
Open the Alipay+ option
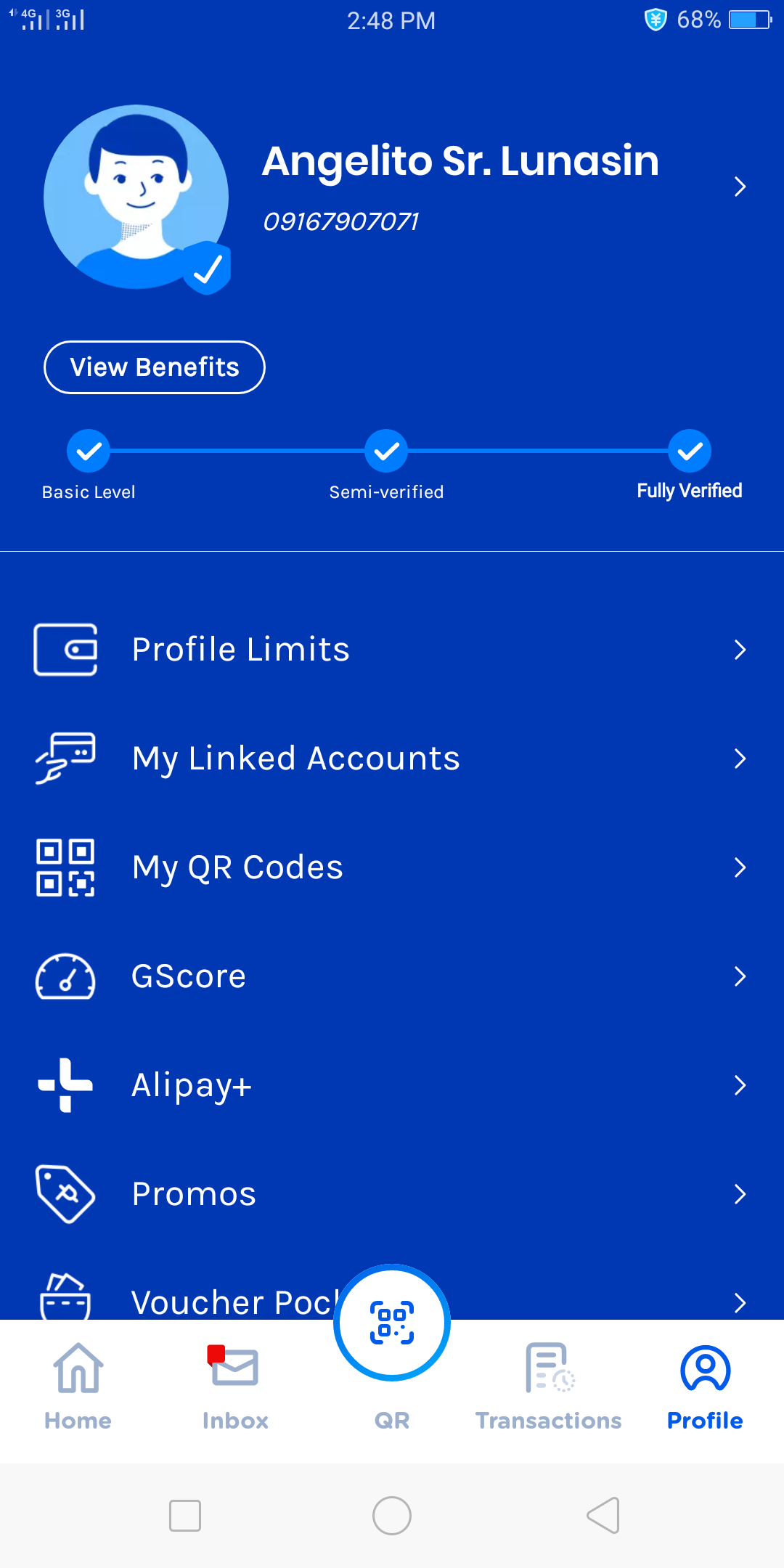pyautogui.click(x=392, y=1085)
